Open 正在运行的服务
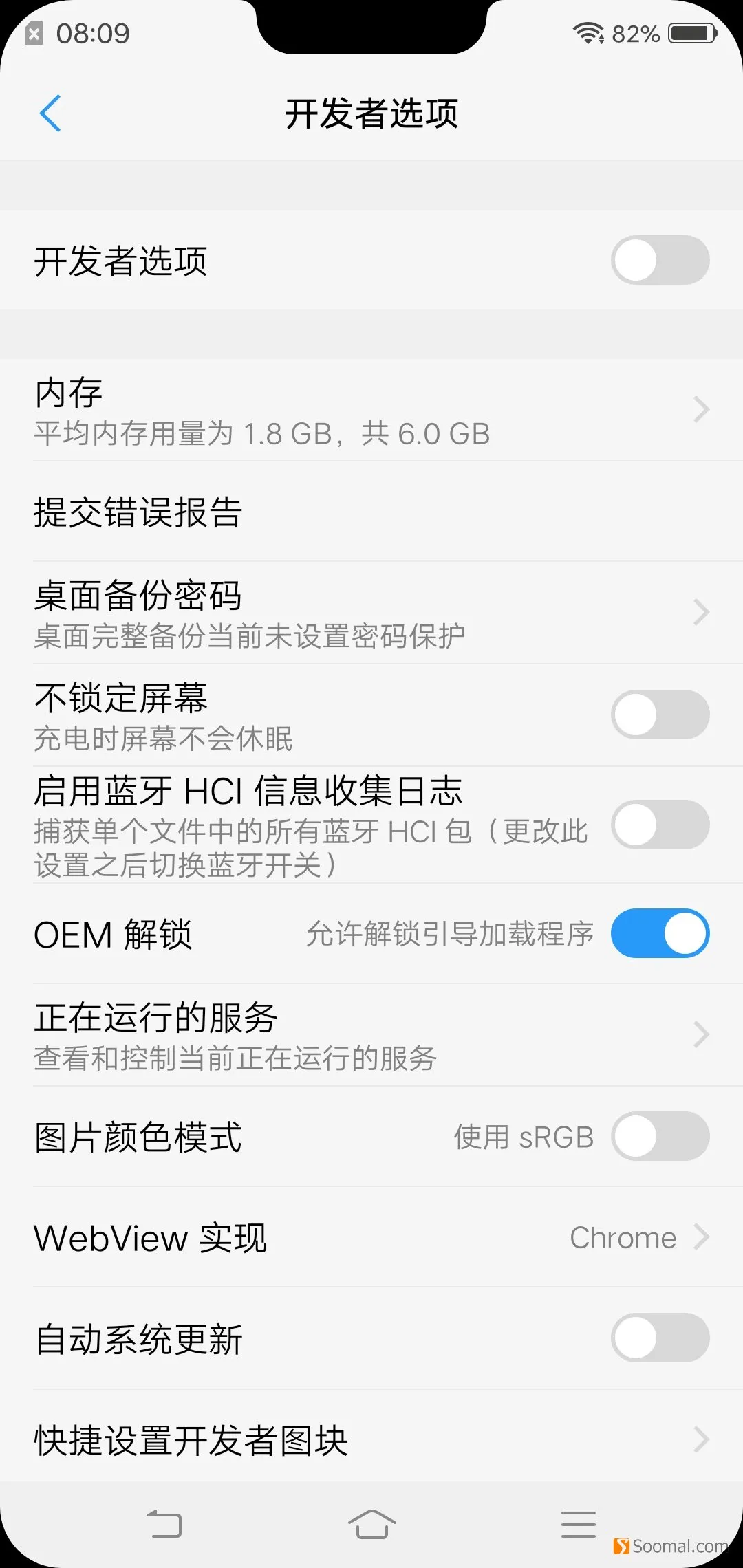The width and height of the screenshot is (743, 1568). pos(371,1035)
